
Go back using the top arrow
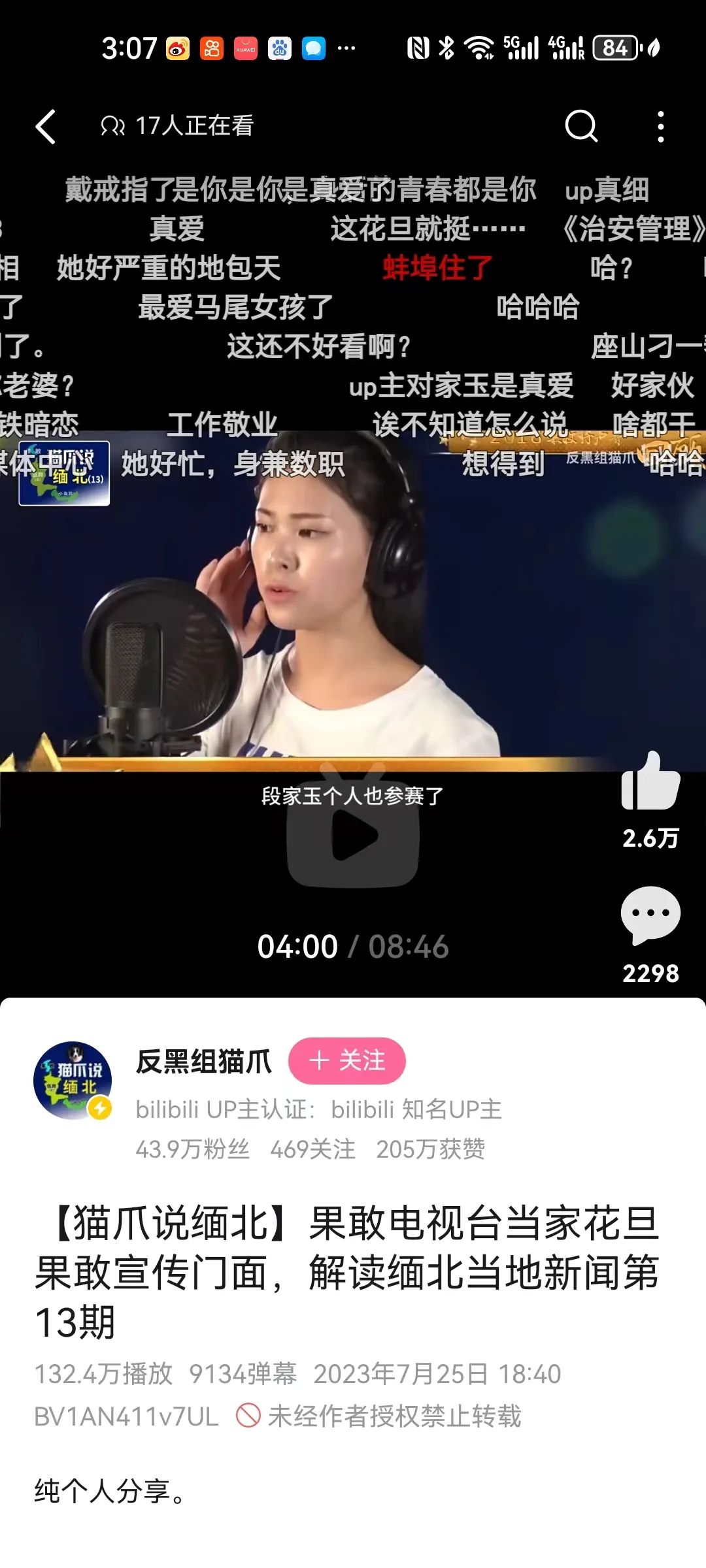(46, 126)
